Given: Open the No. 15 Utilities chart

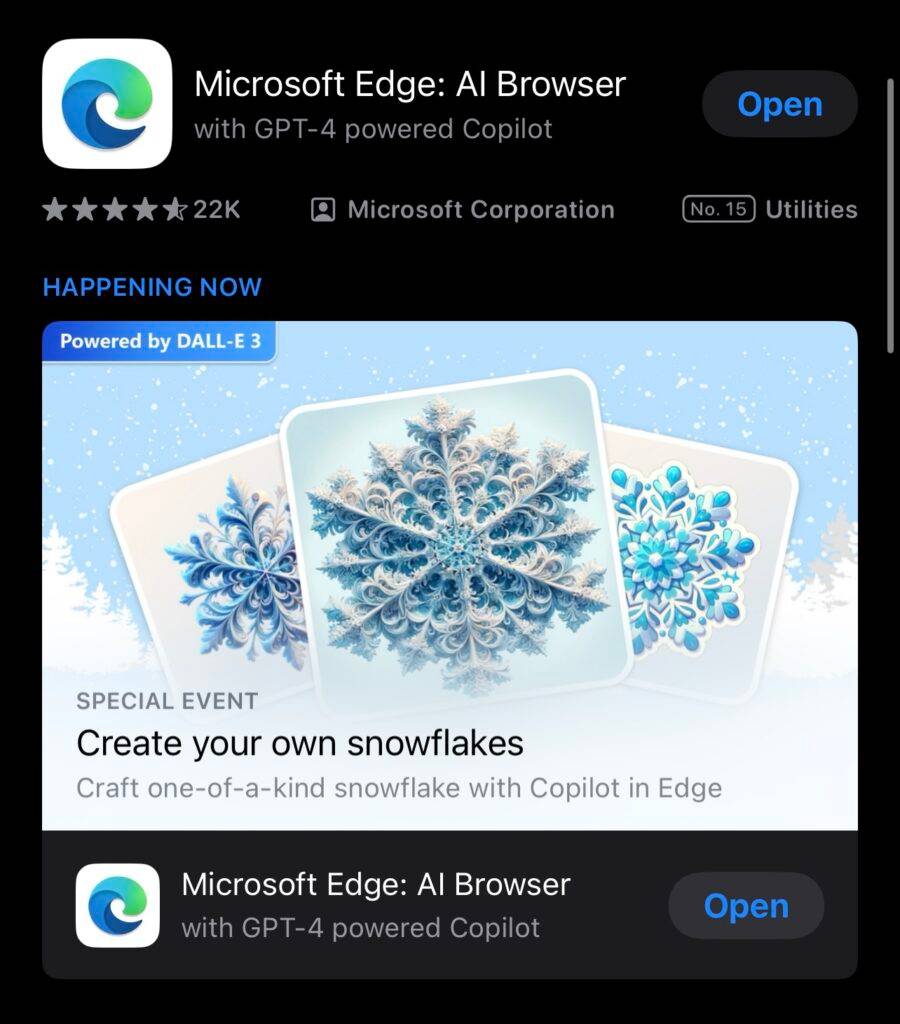Looking at the screenshot, I should click(770, 209).
